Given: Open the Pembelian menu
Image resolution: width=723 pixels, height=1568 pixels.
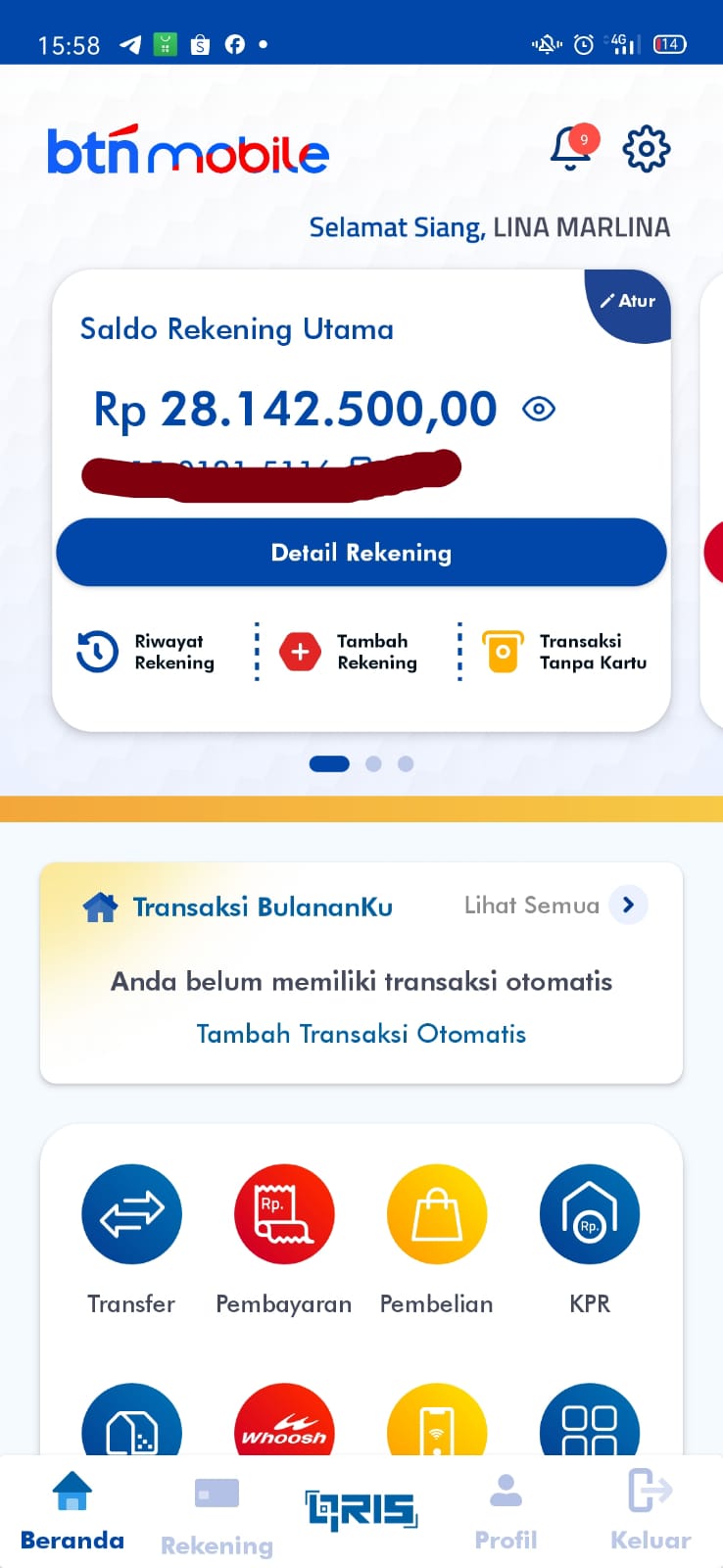Looking at the screenshot, I should [x=437, y=1215].
